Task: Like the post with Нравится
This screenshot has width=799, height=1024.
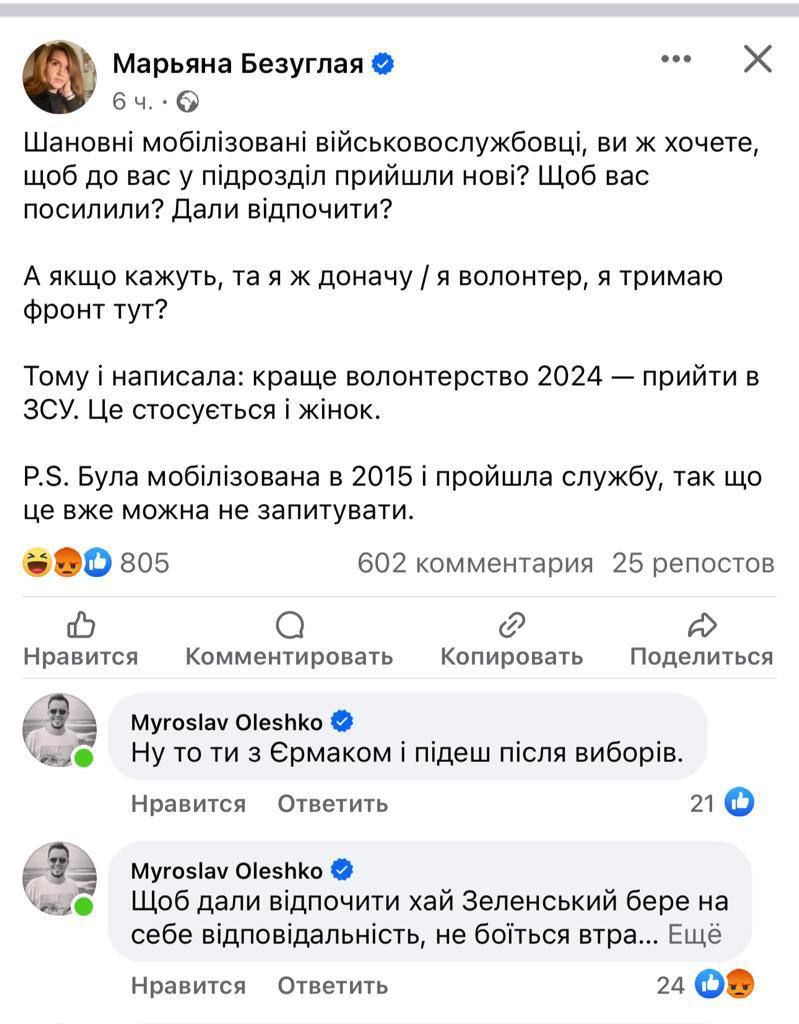Action: 80,640
